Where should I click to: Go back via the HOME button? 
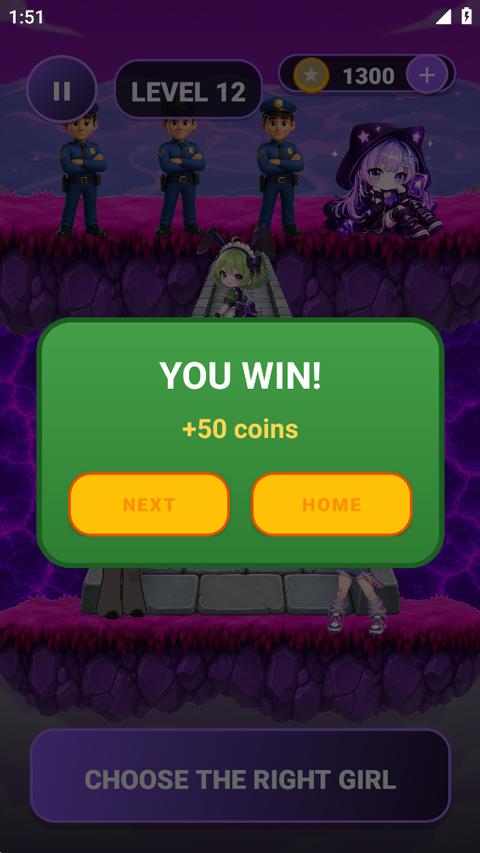coord(331,504)
